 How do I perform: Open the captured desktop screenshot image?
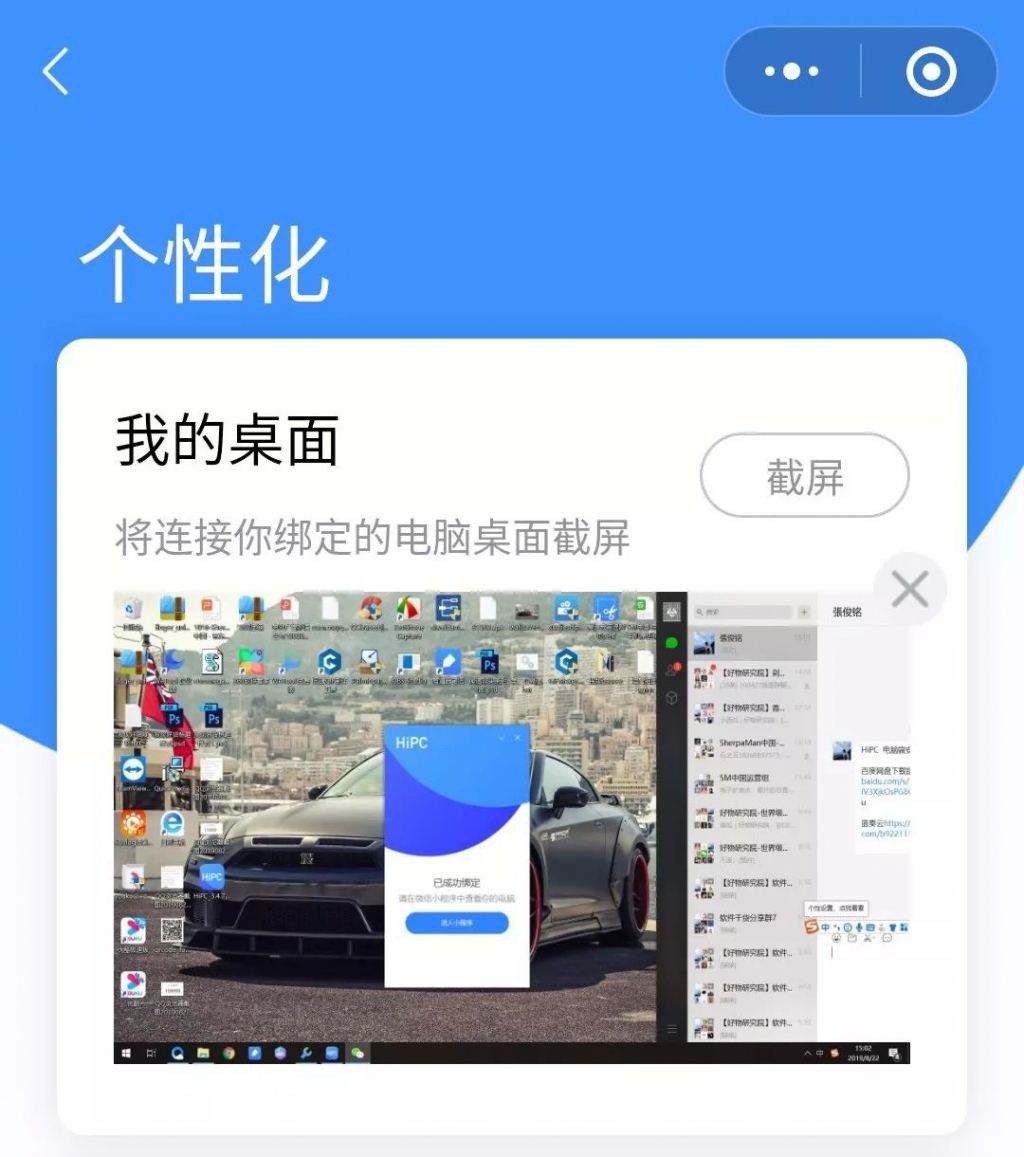click(x=511, y=826)
